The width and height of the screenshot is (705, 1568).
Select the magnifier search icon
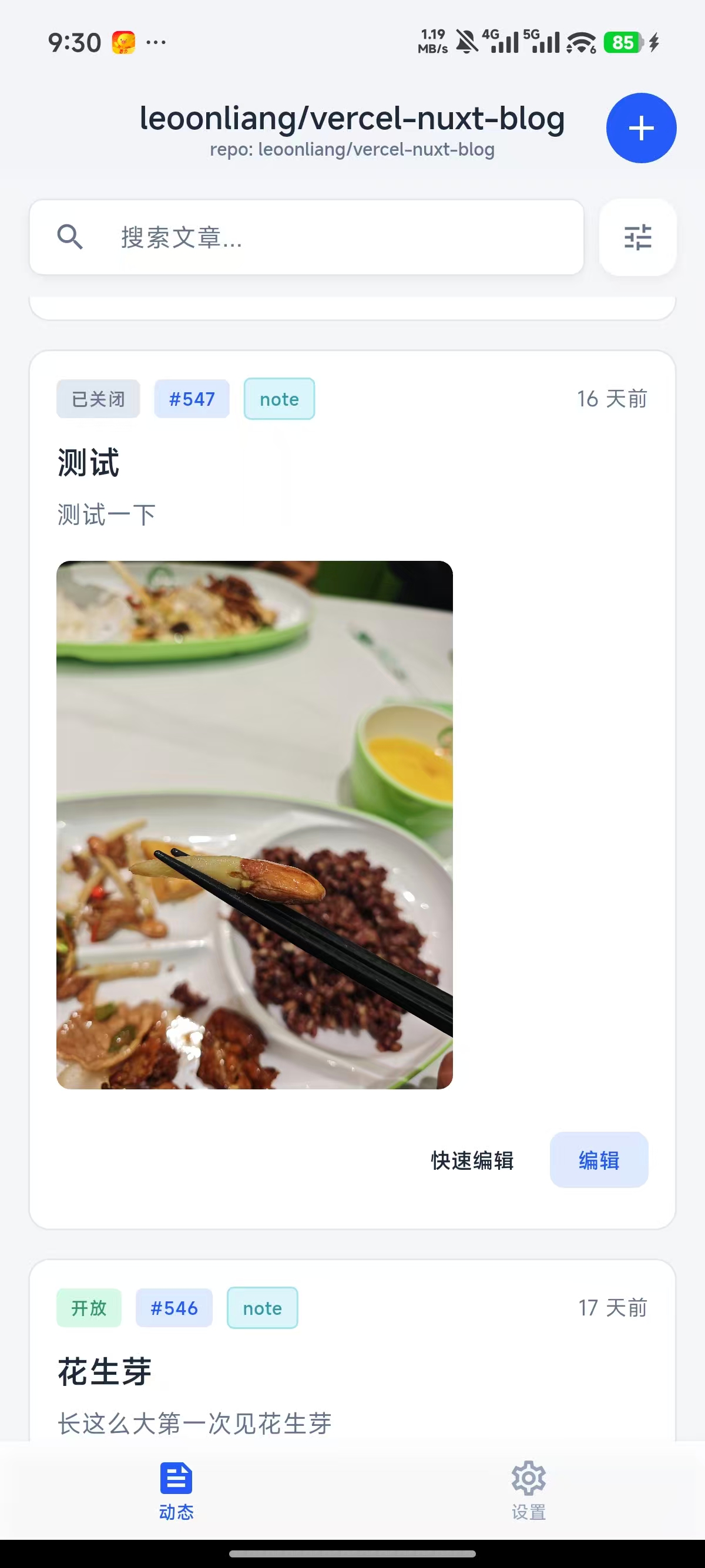tap(70, 237)
